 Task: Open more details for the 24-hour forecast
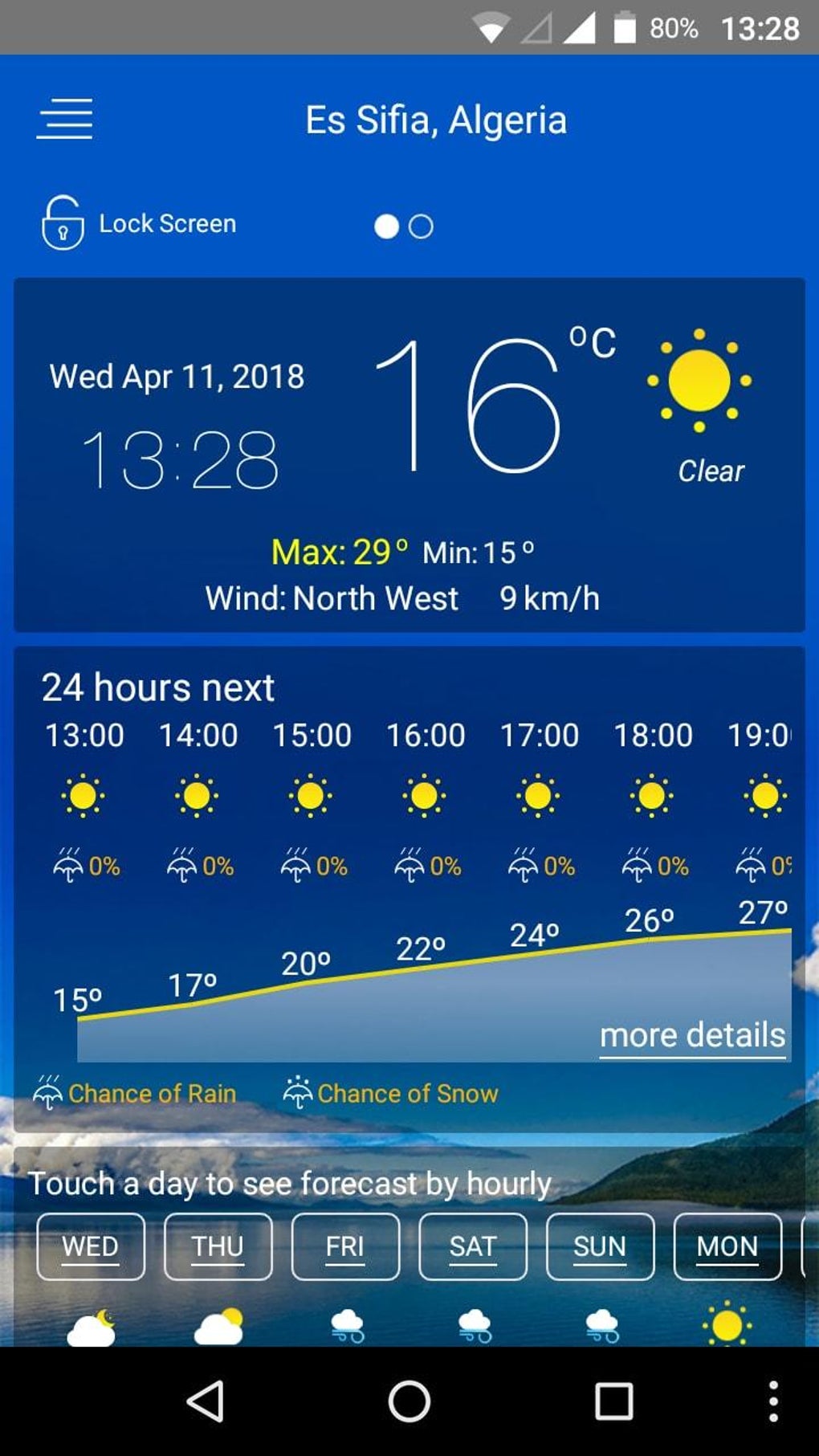point(692,1035)
